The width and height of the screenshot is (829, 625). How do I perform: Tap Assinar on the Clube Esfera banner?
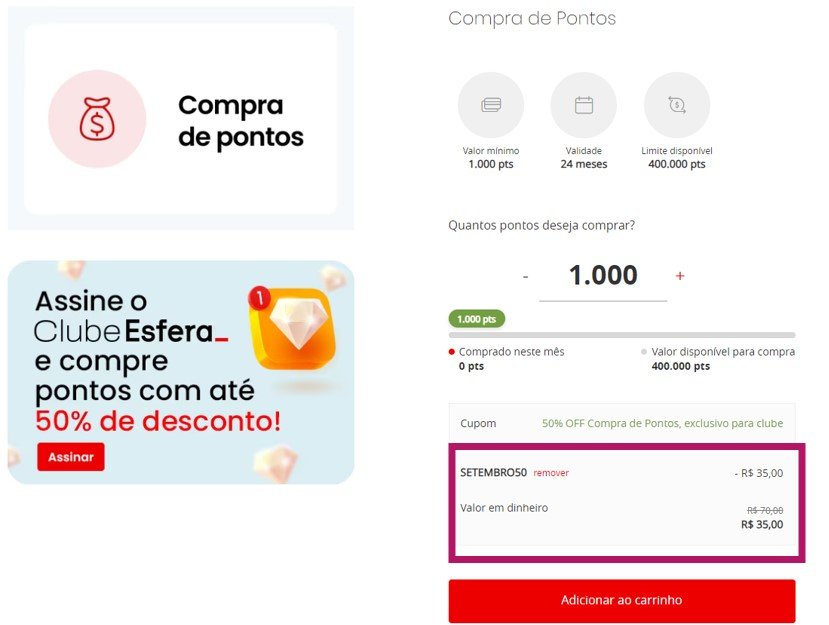pos(70,457)
